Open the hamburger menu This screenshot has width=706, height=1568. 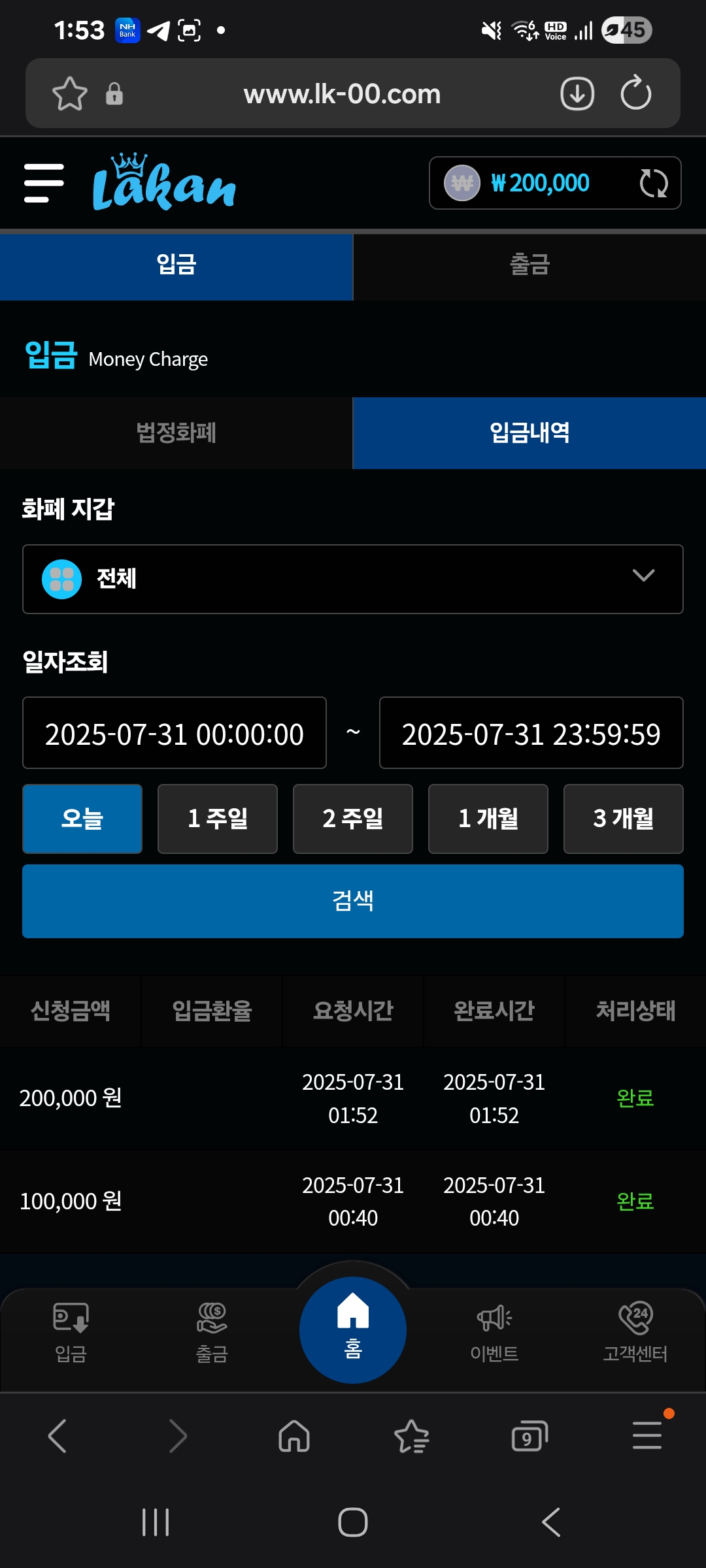point(44,183)
